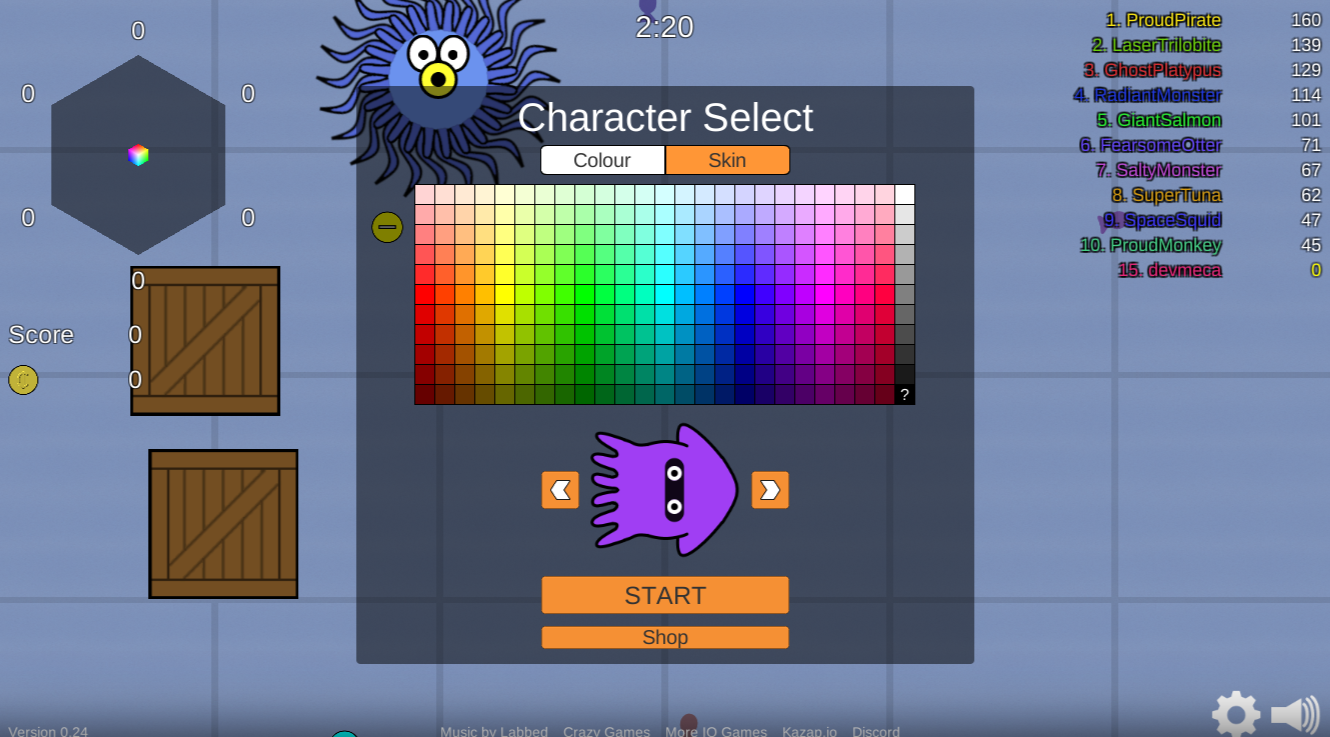The width and height of the screenshot is (1330, 737).
Task: Switch to the Colour tab
Action: coord(602,160)
